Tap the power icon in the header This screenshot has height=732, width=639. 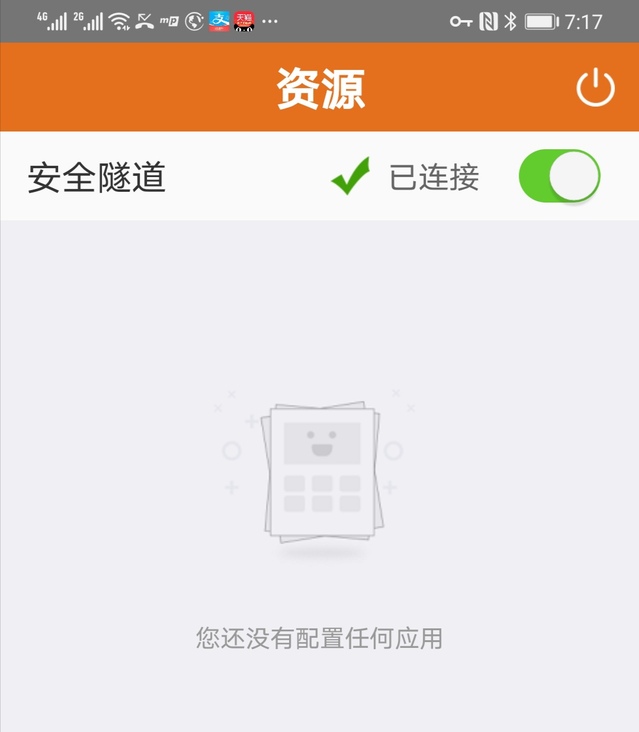point(595,88)
